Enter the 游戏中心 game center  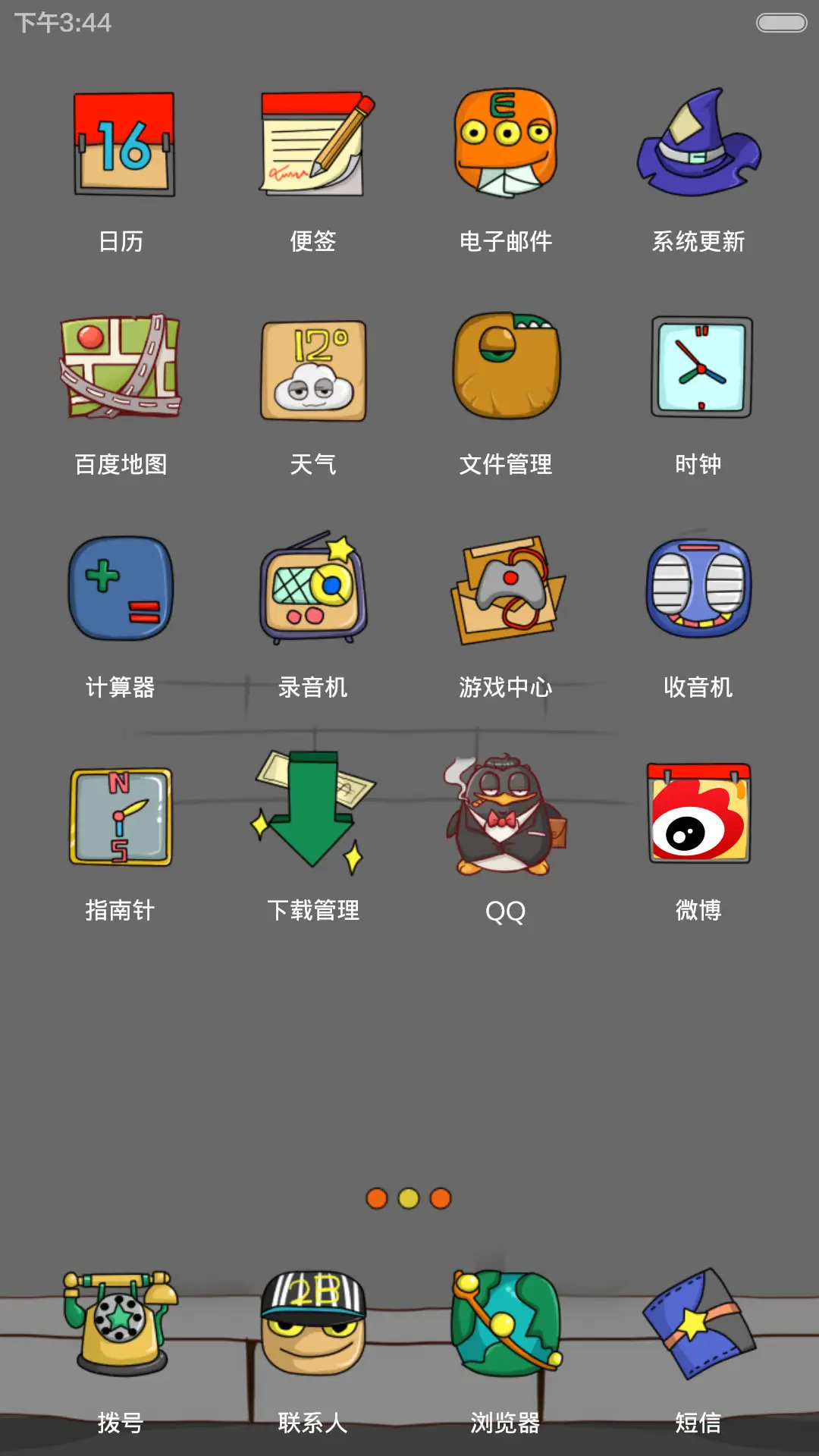tap(505, 590)
